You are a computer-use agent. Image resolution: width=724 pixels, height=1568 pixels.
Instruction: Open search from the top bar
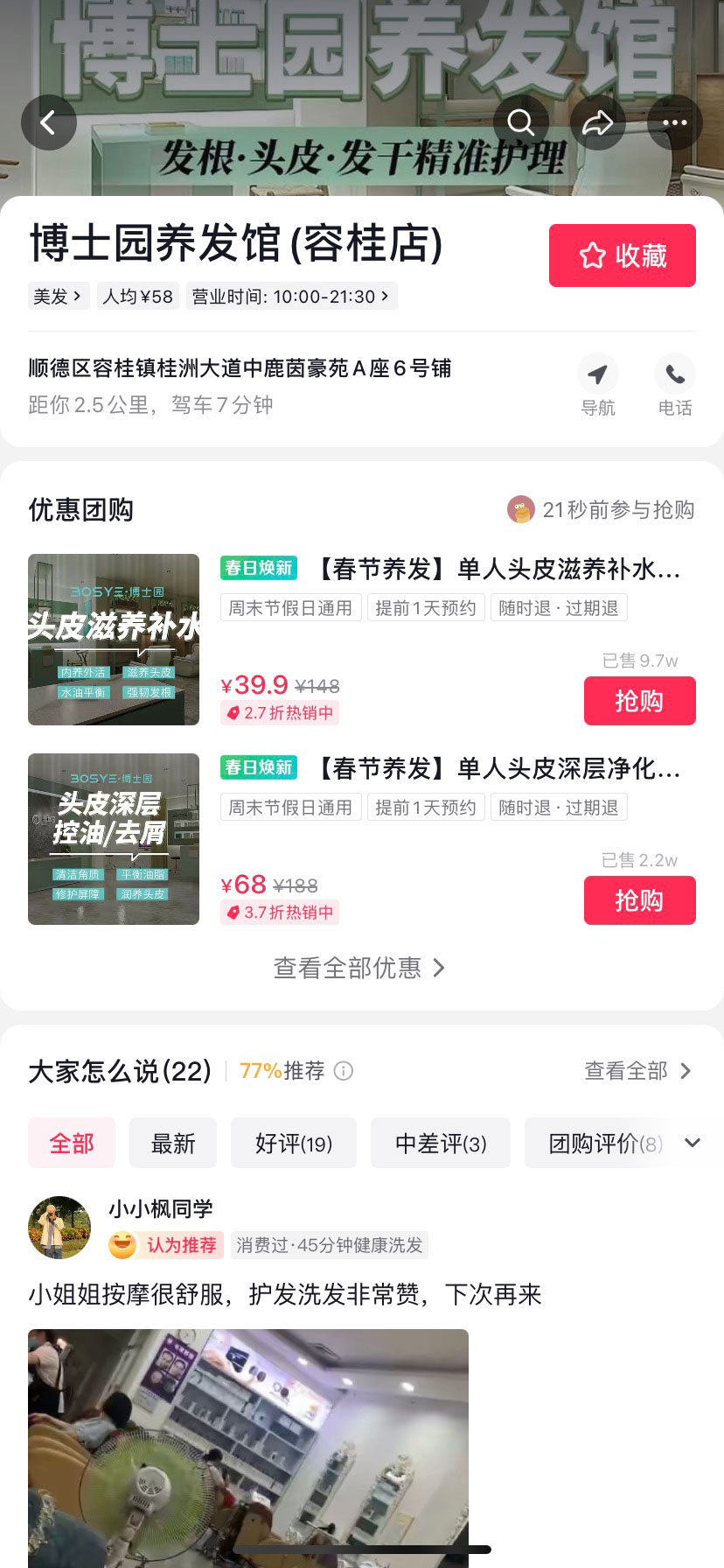521,122
